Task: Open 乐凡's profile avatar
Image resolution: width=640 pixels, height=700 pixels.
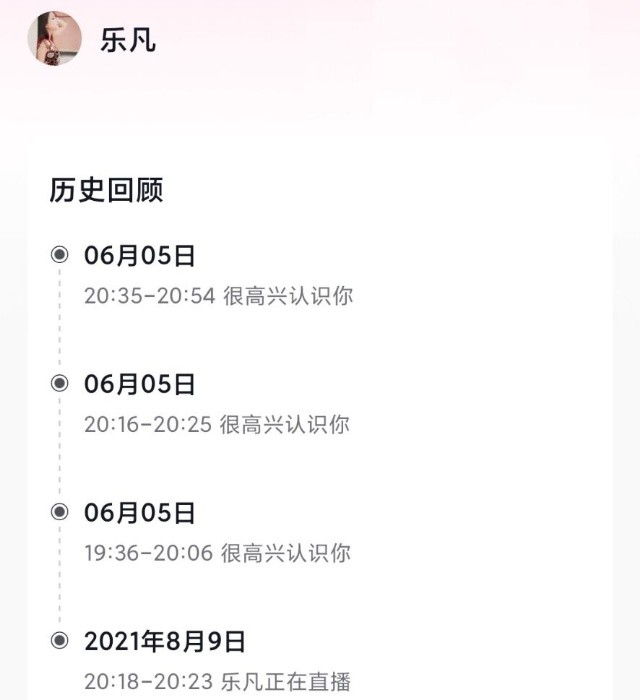Action: (54, 39)
